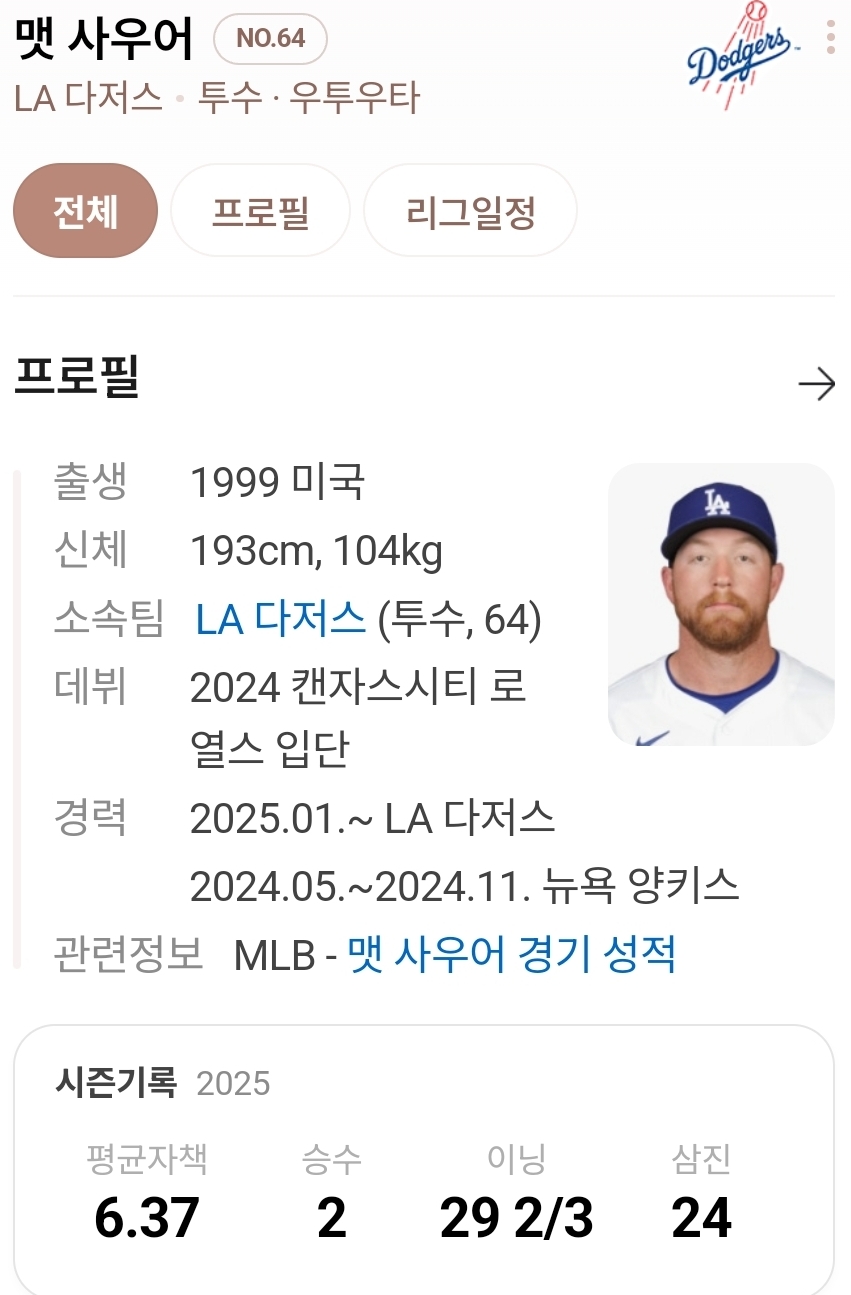This screenshot has height=1295, width=851.
Task: View 맷 사우어 경기 성적 link
Action: pyautogui.click(x=511, y=954)
